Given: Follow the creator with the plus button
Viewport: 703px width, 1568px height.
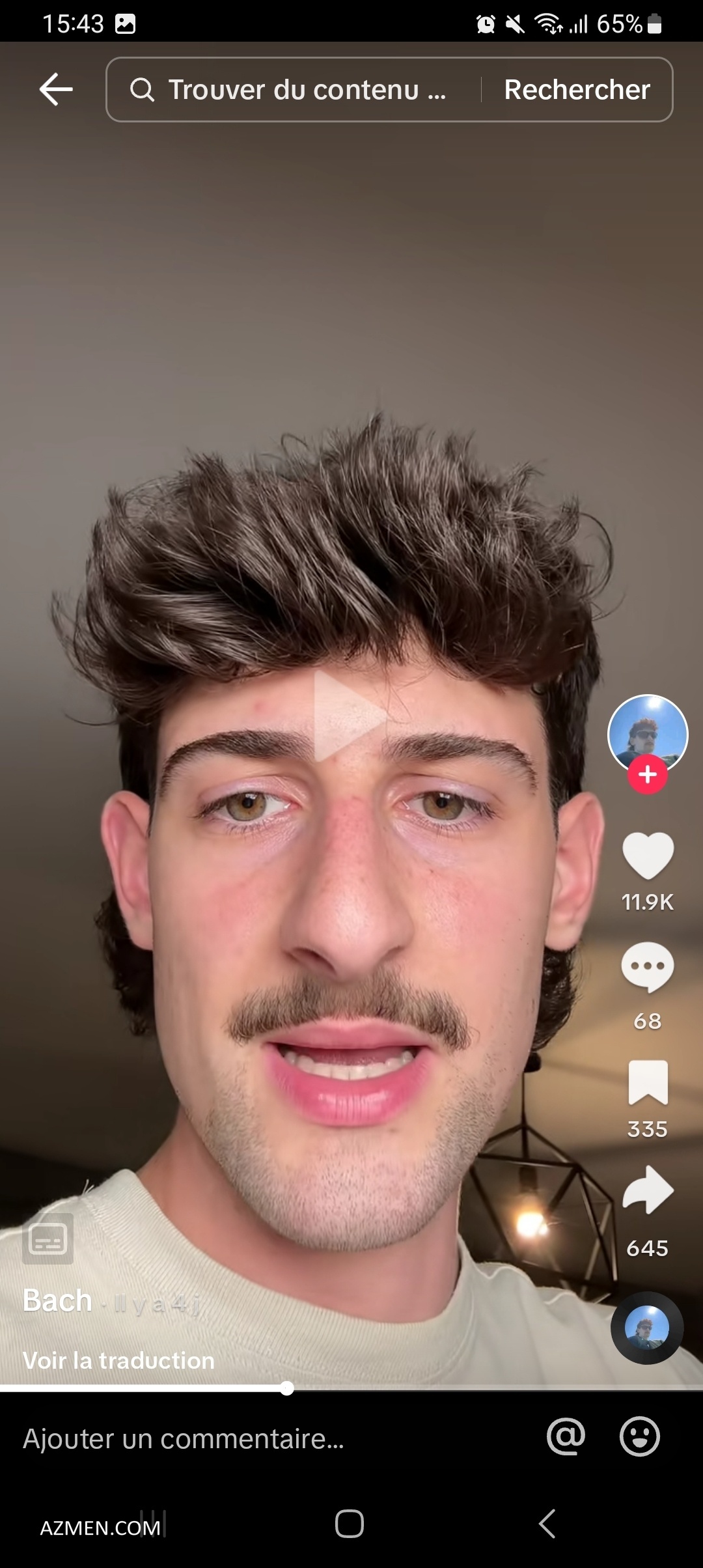Looking at the screenshot, I should coord(647,775).
